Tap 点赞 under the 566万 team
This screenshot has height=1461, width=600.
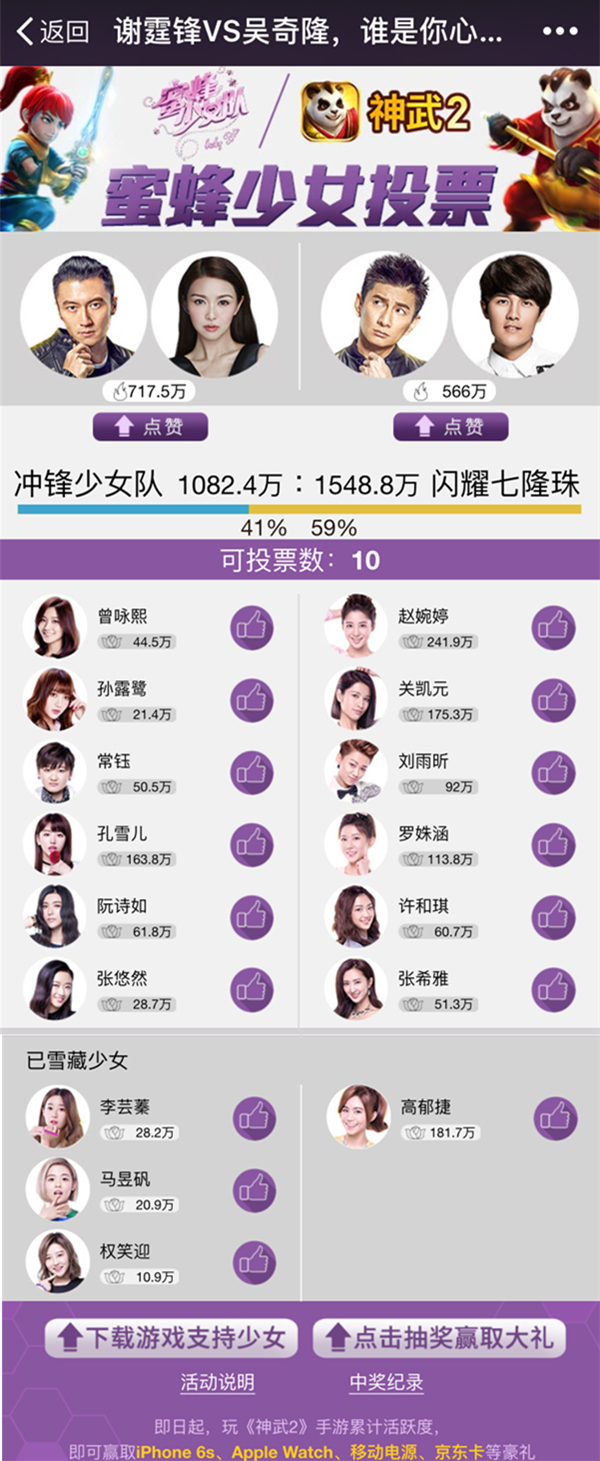pos(450,427)
